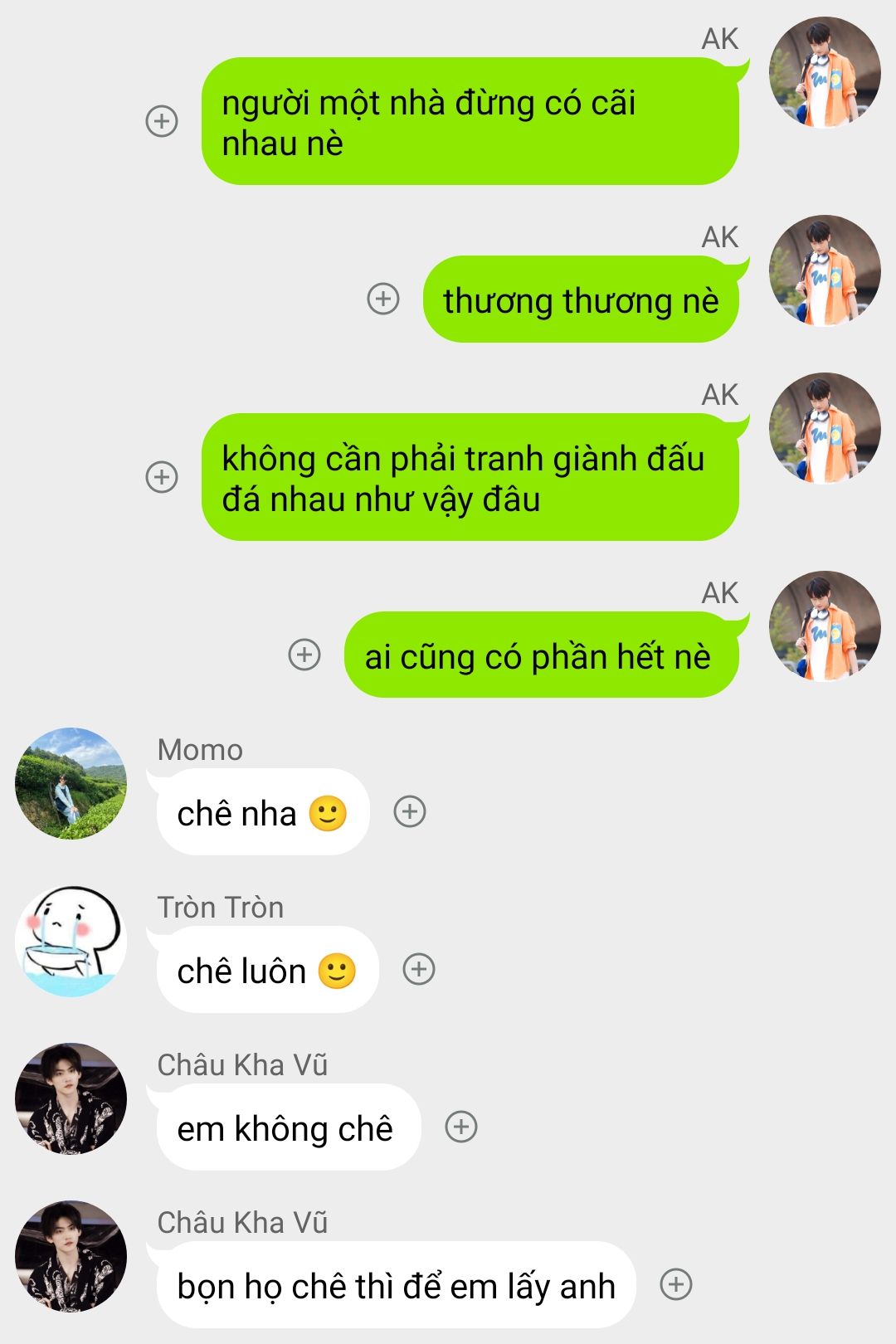896x1344 pixels.
Task: Open Châu Kha Vũ's avatar beside "em không chê"
Action: [71, 1098]
